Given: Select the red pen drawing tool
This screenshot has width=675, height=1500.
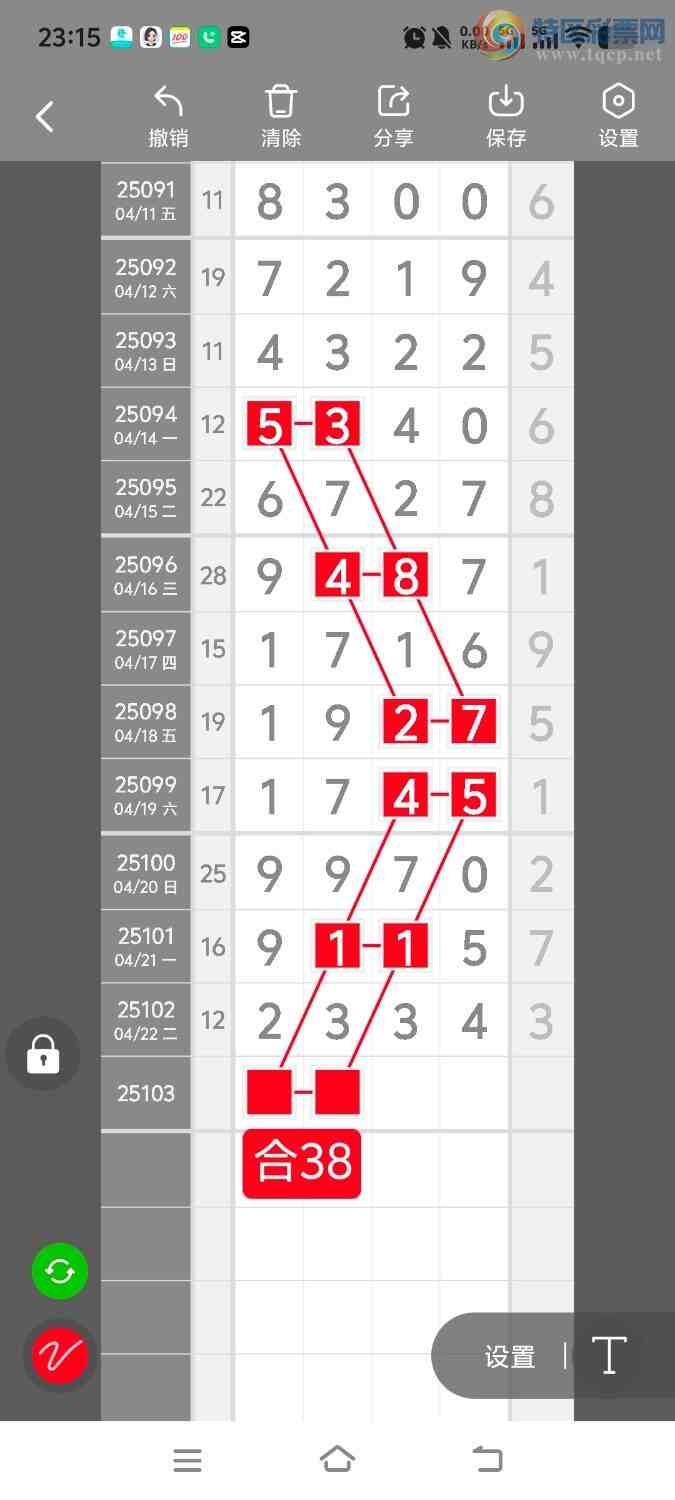Looking at the screenshot, I should [x=60, y=1355].
